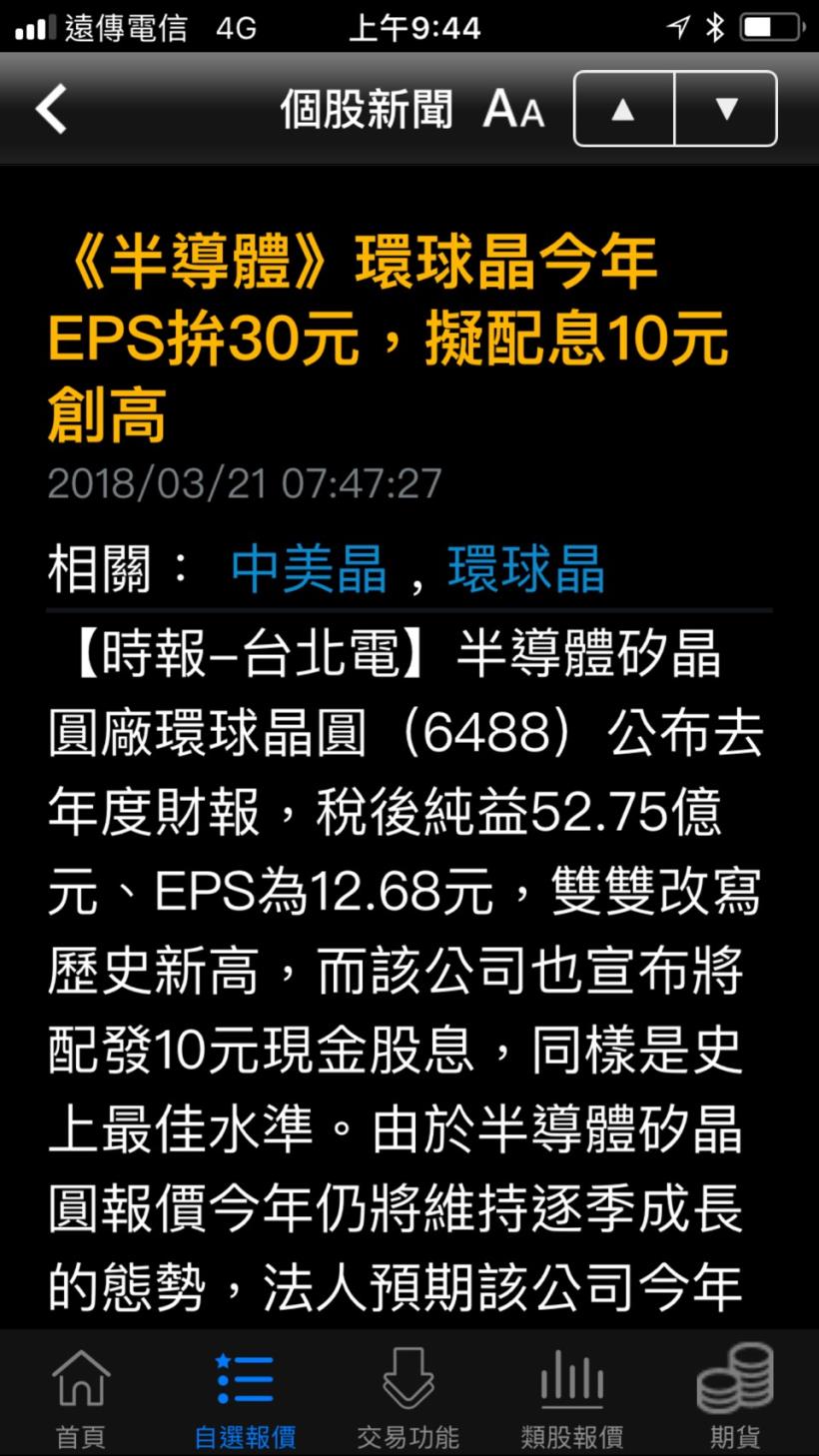This screenshot has height=1456, width=819.
Task: Tap the Bluetooth status icon
Action: pos(713,29)
